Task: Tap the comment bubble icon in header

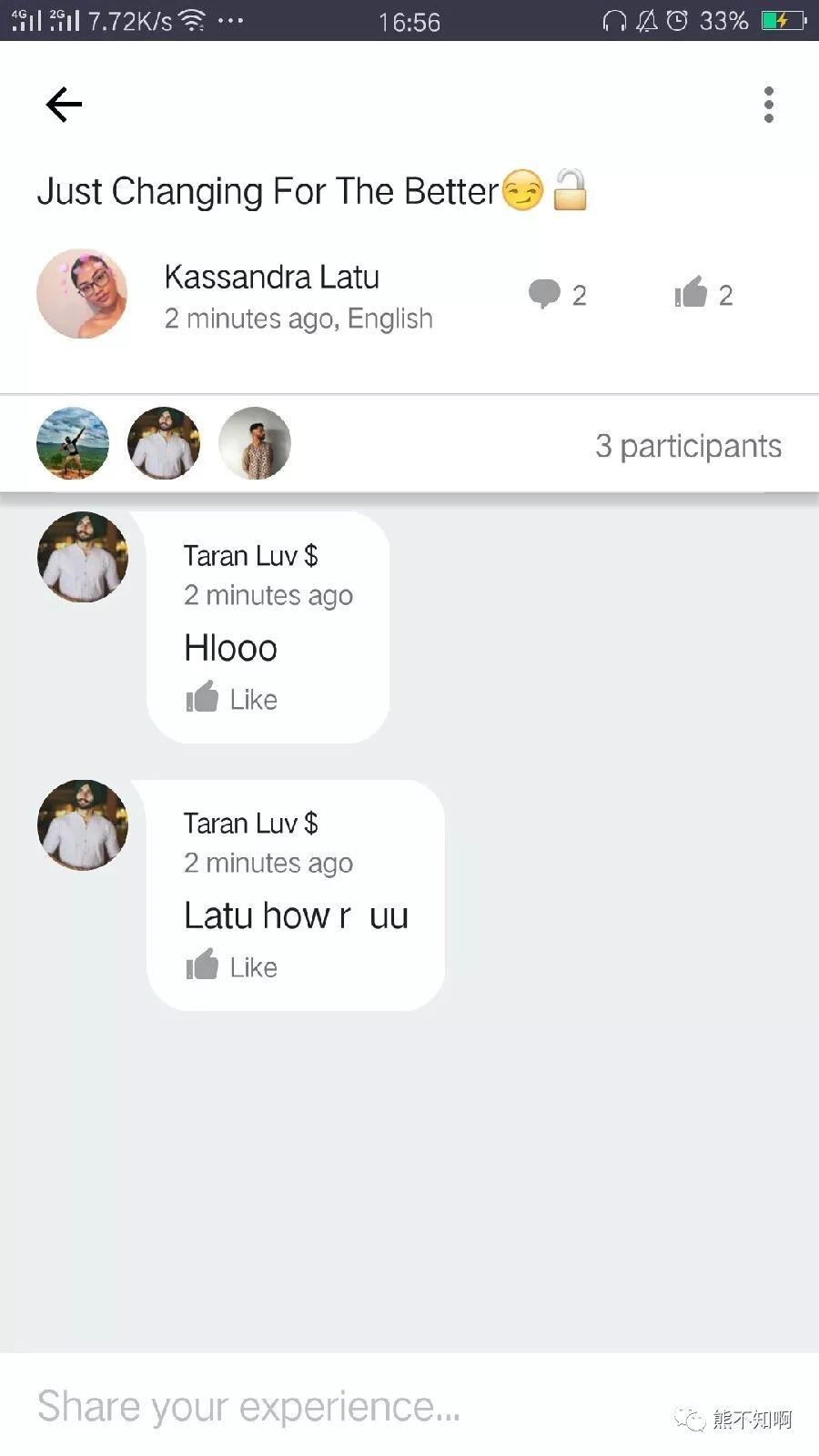Action: click(544, 294)
